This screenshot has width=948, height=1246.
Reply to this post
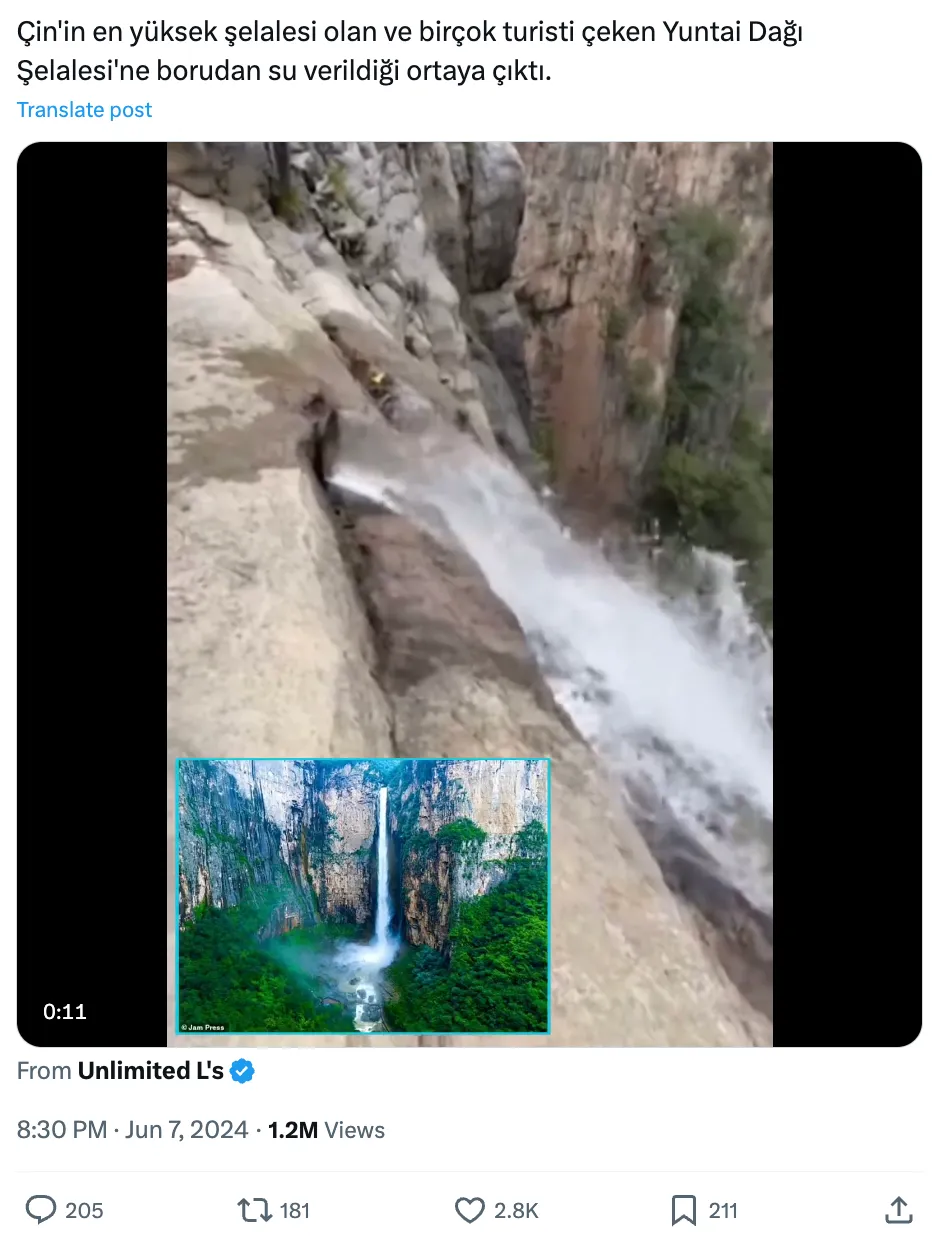coord(41,1211)
